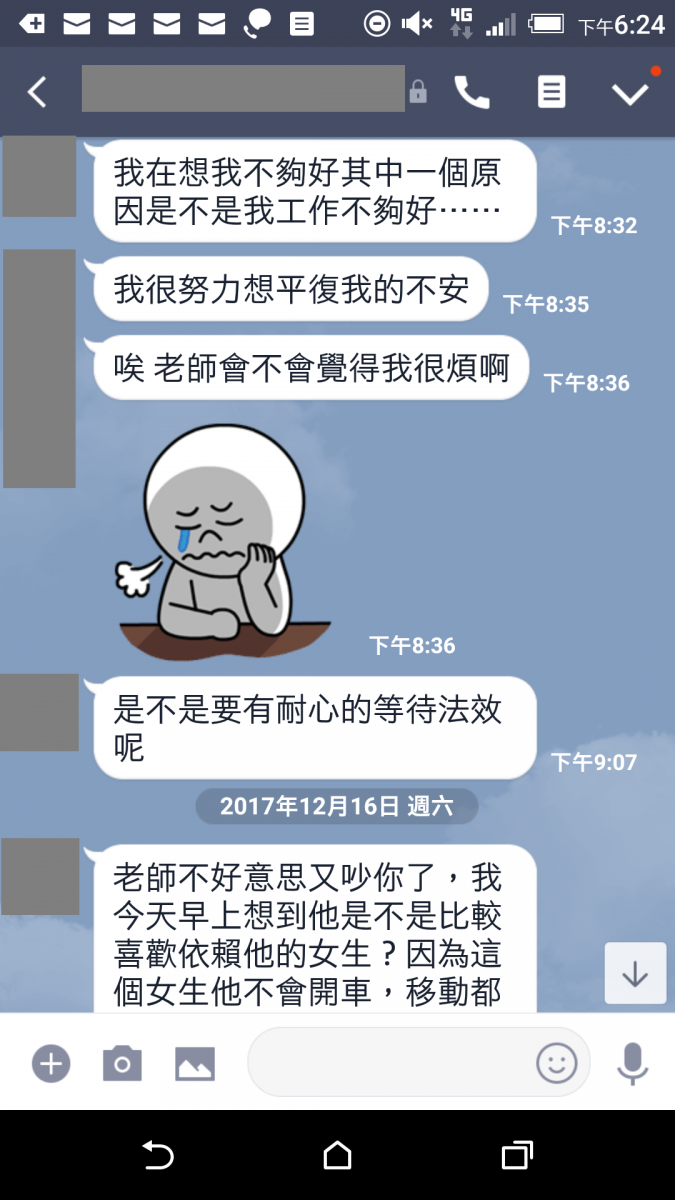Open the camera to take a photo
This screenshot has height=1200, width=675.
(122, 1063)
